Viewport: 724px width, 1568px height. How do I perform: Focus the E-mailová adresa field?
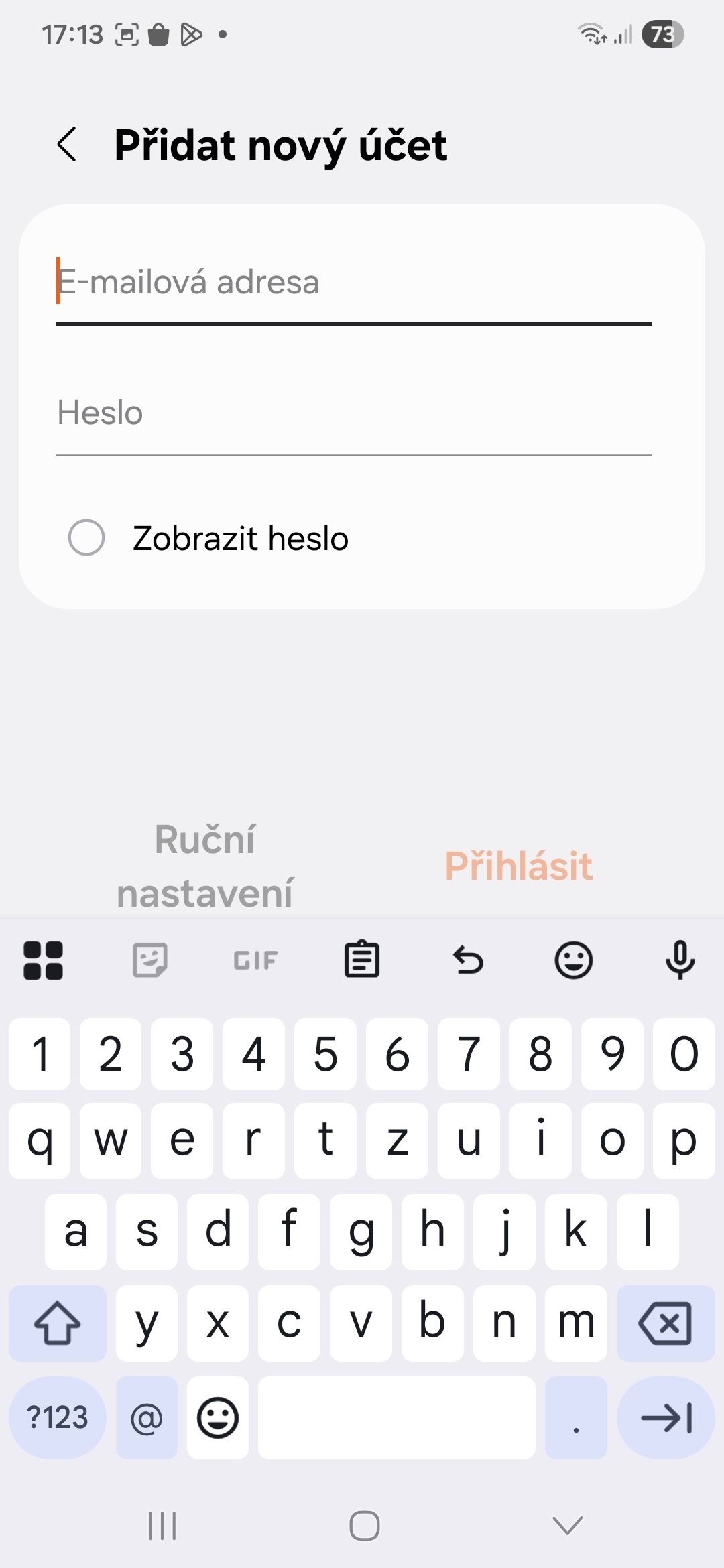354,283
